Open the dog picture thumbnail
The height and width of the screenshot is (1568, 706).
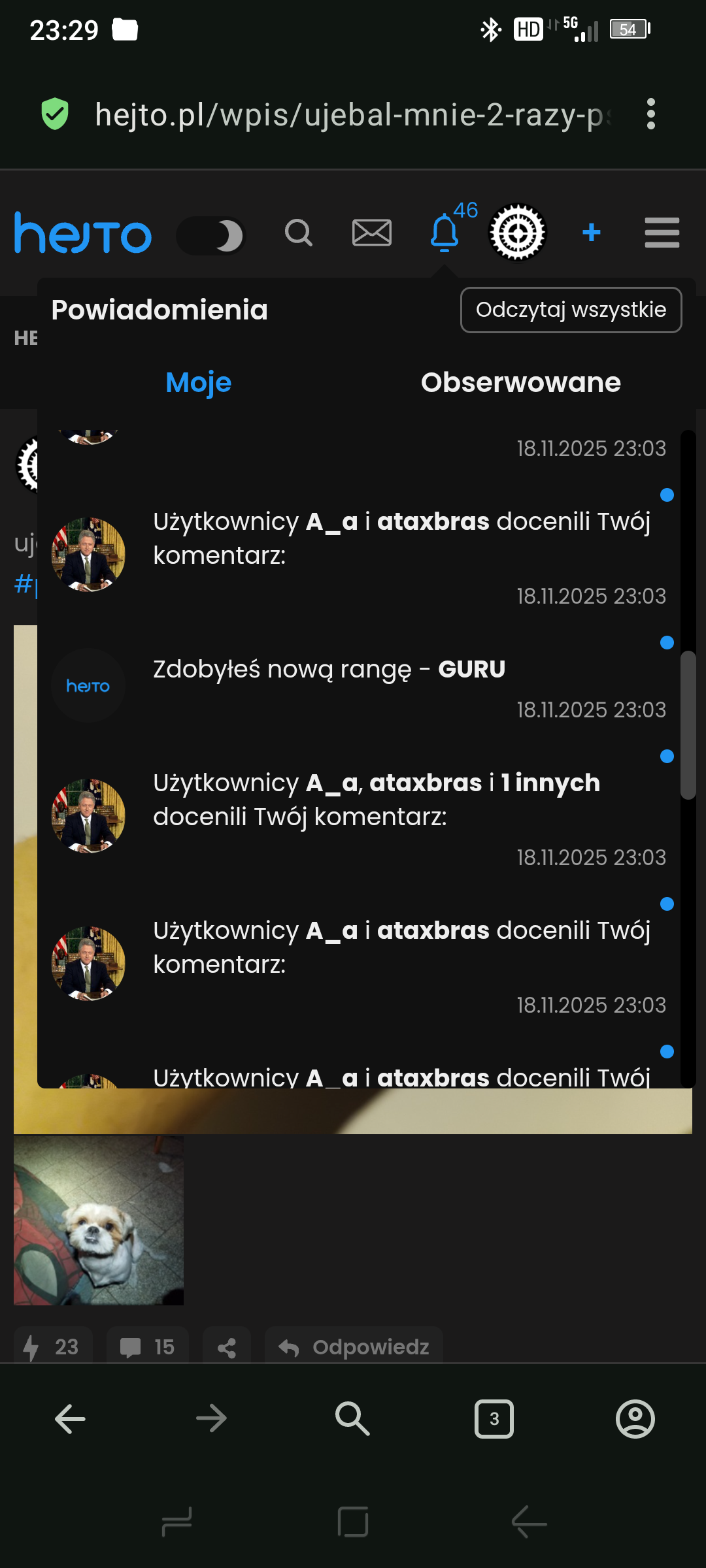pyautogui.click(x=99, y=1220)
